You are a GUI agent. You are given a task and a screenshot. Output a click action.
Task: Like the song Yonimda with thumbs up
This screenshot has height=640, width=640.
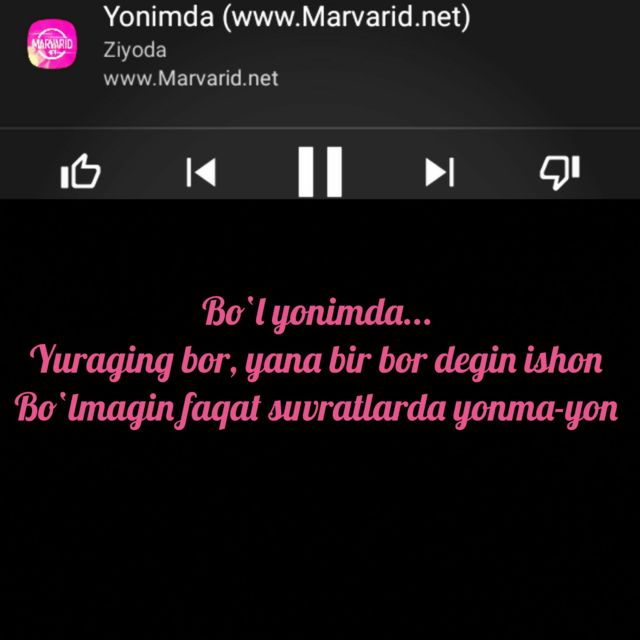click(x=81, y=172)
